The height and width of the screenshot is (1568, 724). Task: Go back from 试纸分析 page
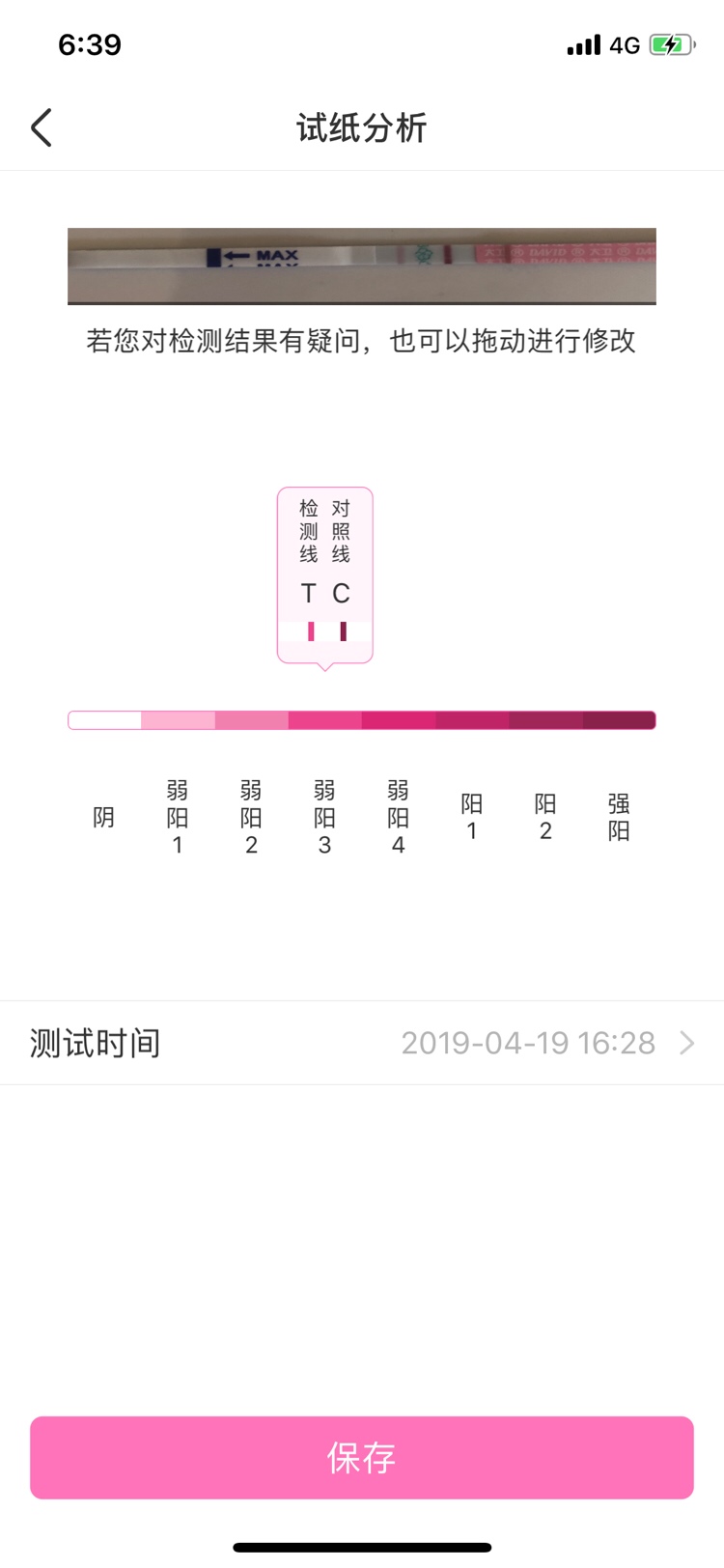pos(42,127)
